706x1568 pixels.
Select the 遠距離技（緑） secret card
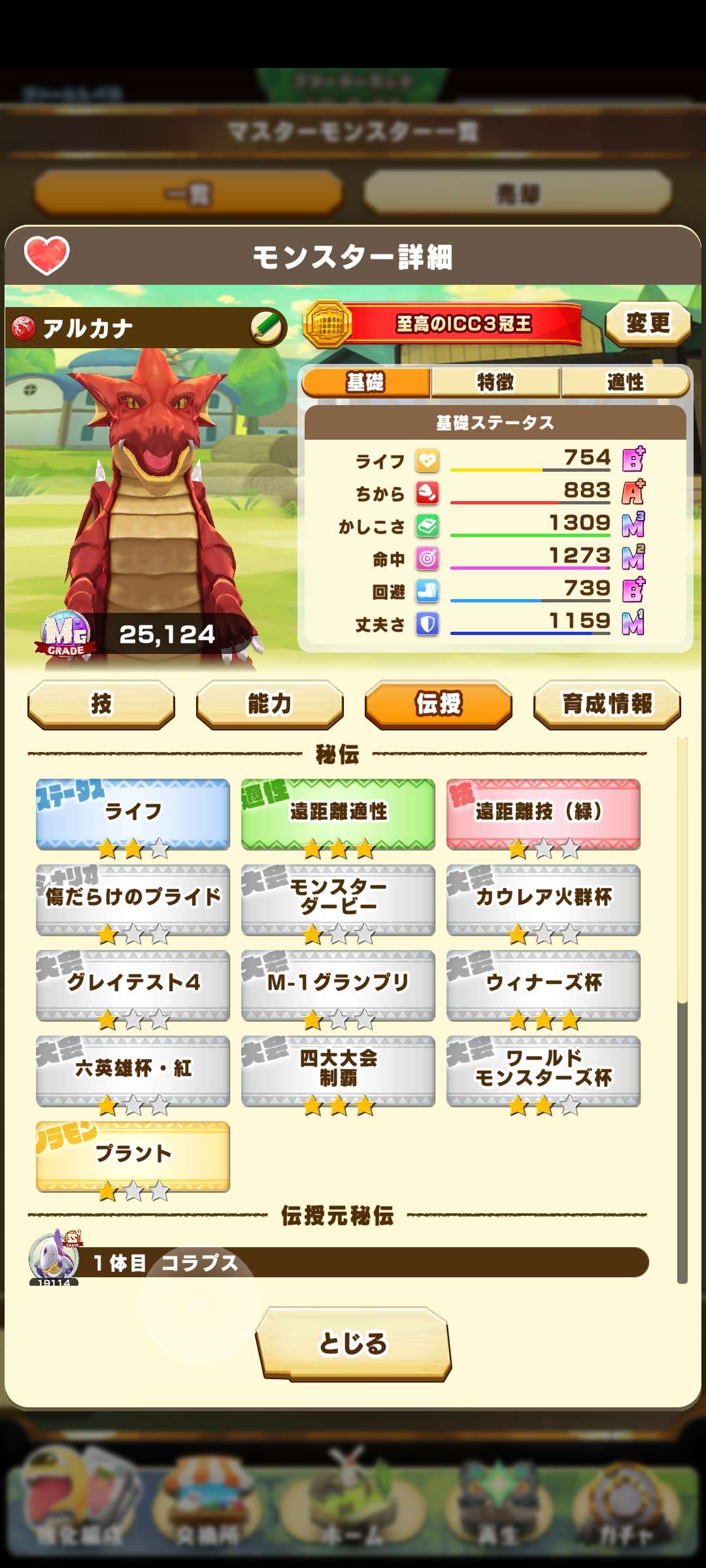click(x=543, y=813)
